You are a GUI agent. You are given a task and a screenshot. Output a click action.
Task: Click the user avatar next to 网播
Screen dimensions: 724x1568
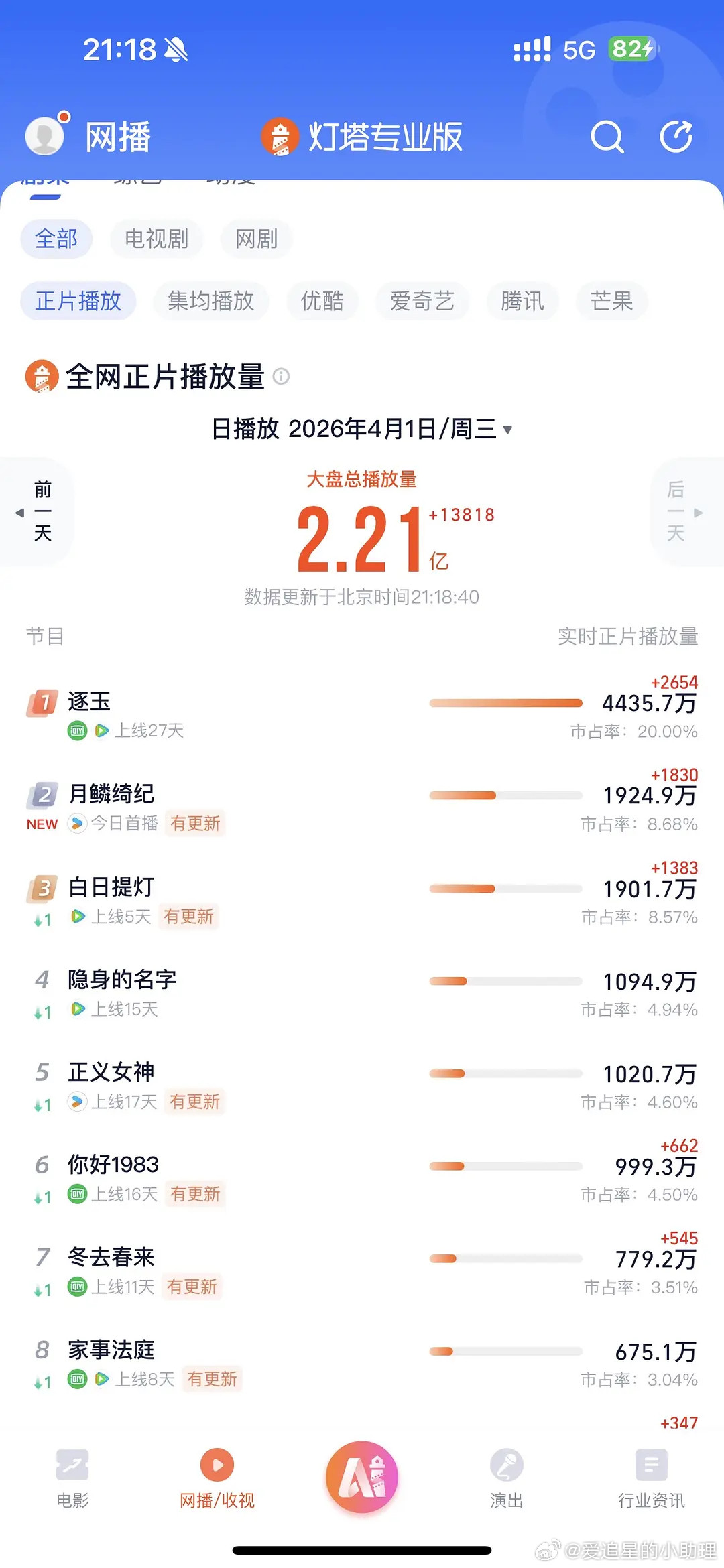(44, 134)
